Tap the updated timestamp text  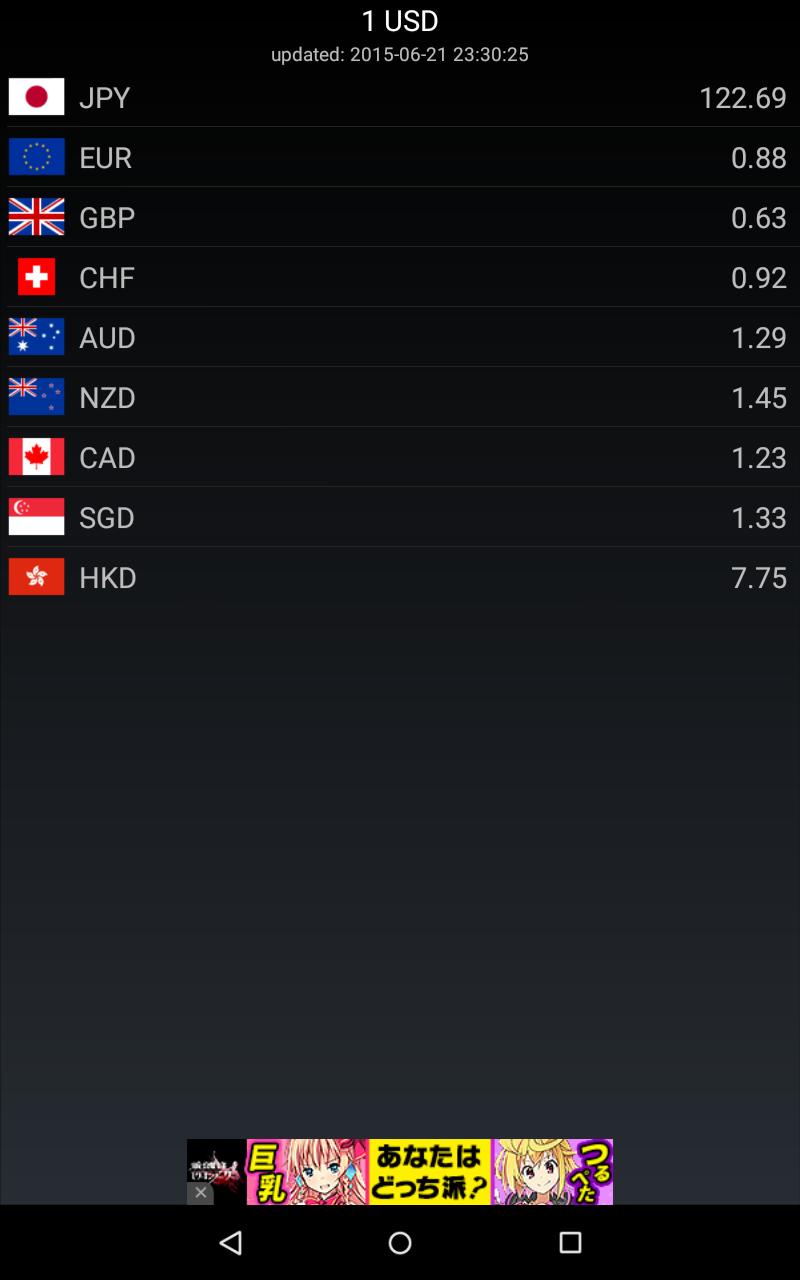(400, 55)
